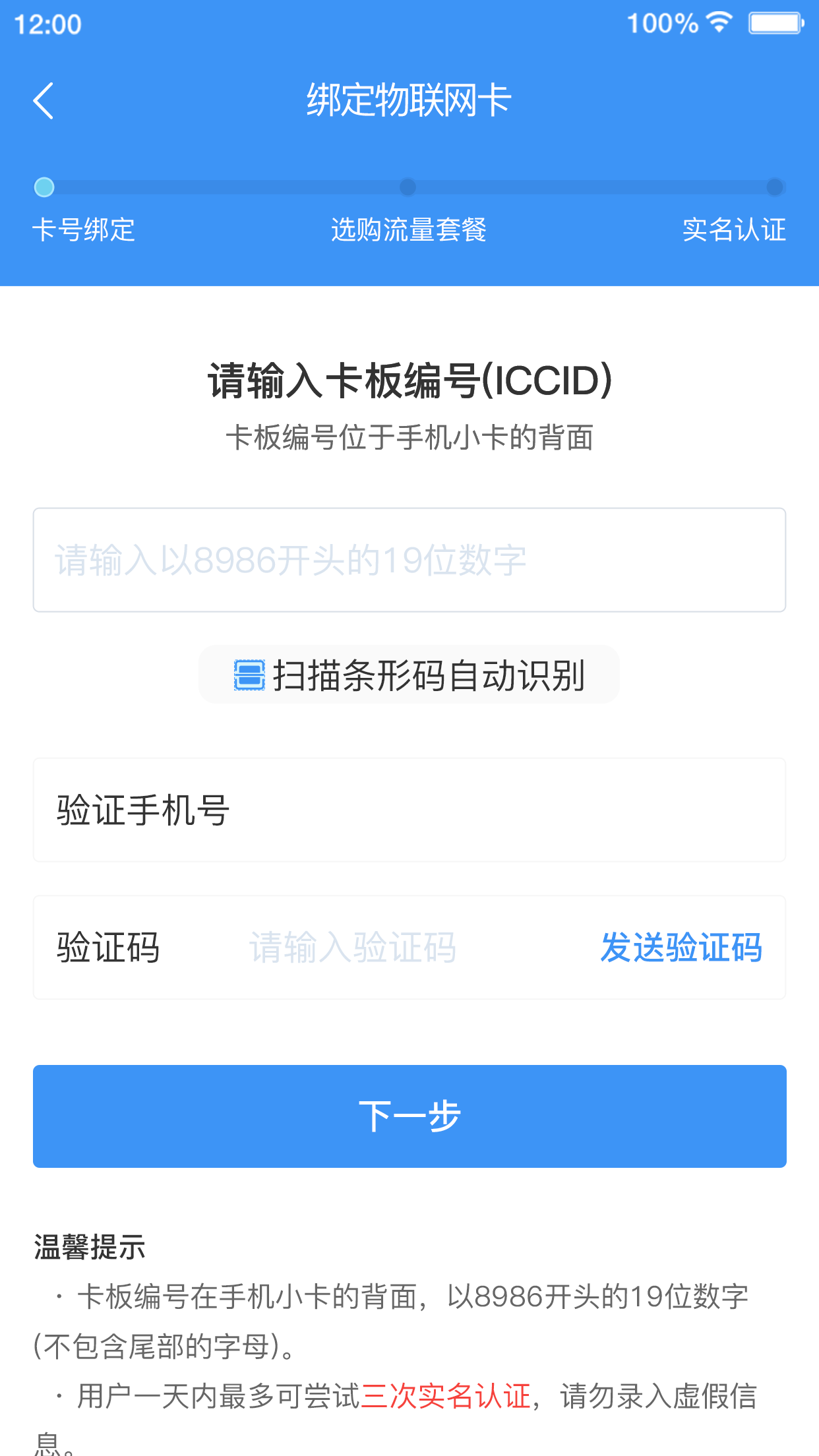The height and width of the screenshot is (1456, 819).
Task: Tap the Wi-Fi status icon
Action: (x=721, y=22)
